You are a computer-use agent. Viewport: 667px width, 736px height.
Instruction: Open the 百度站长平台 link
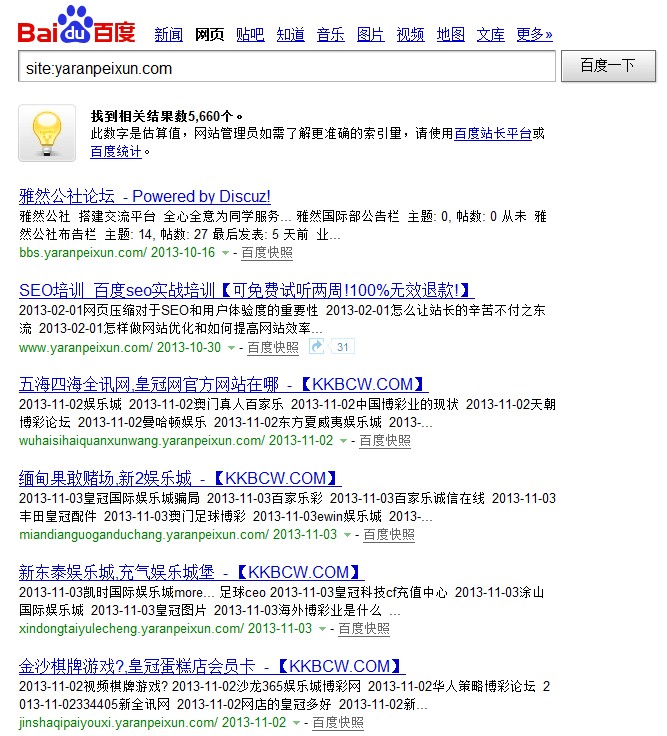pos(492,133)
